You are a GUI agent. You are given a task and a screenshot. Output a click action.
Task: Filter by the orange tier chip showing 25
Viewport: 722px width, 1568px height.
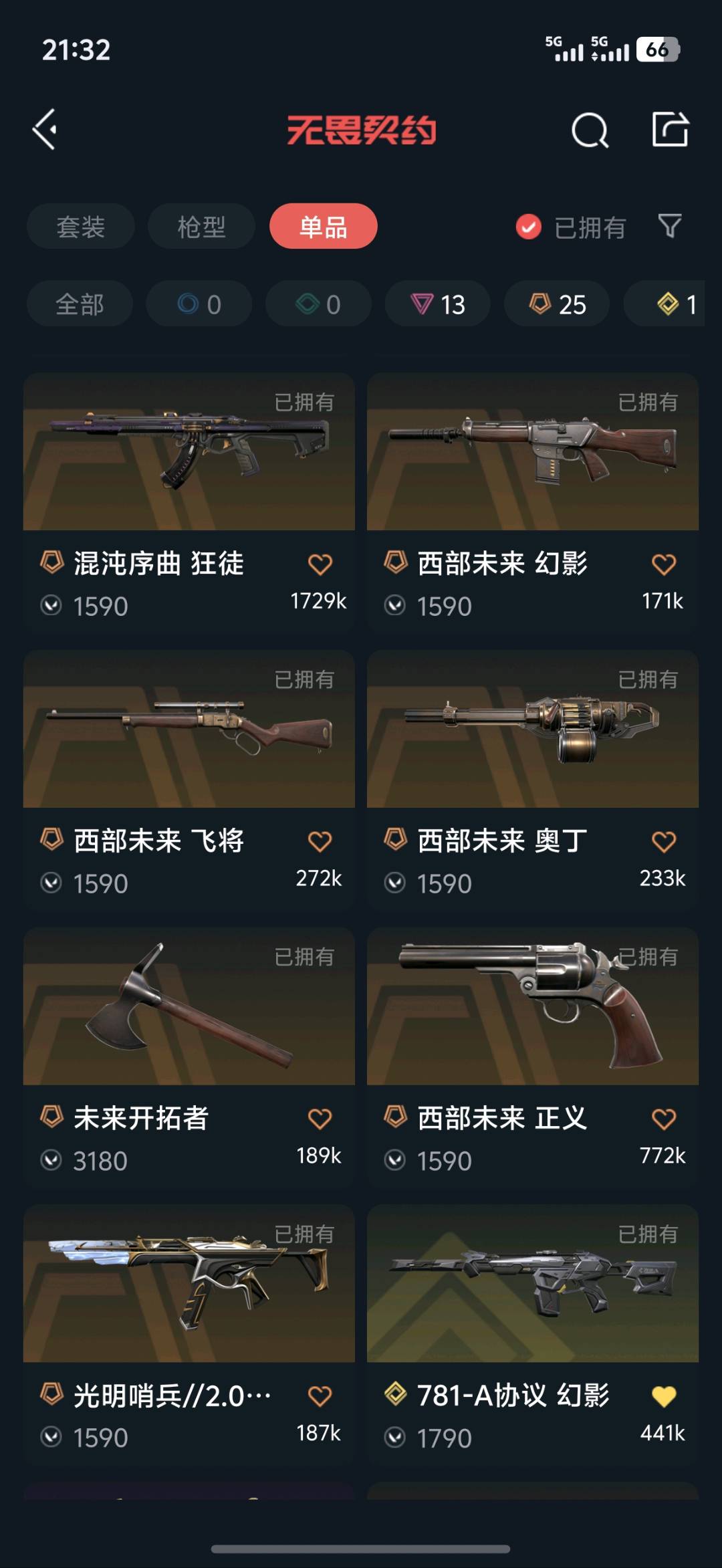(x=556, y=304)
